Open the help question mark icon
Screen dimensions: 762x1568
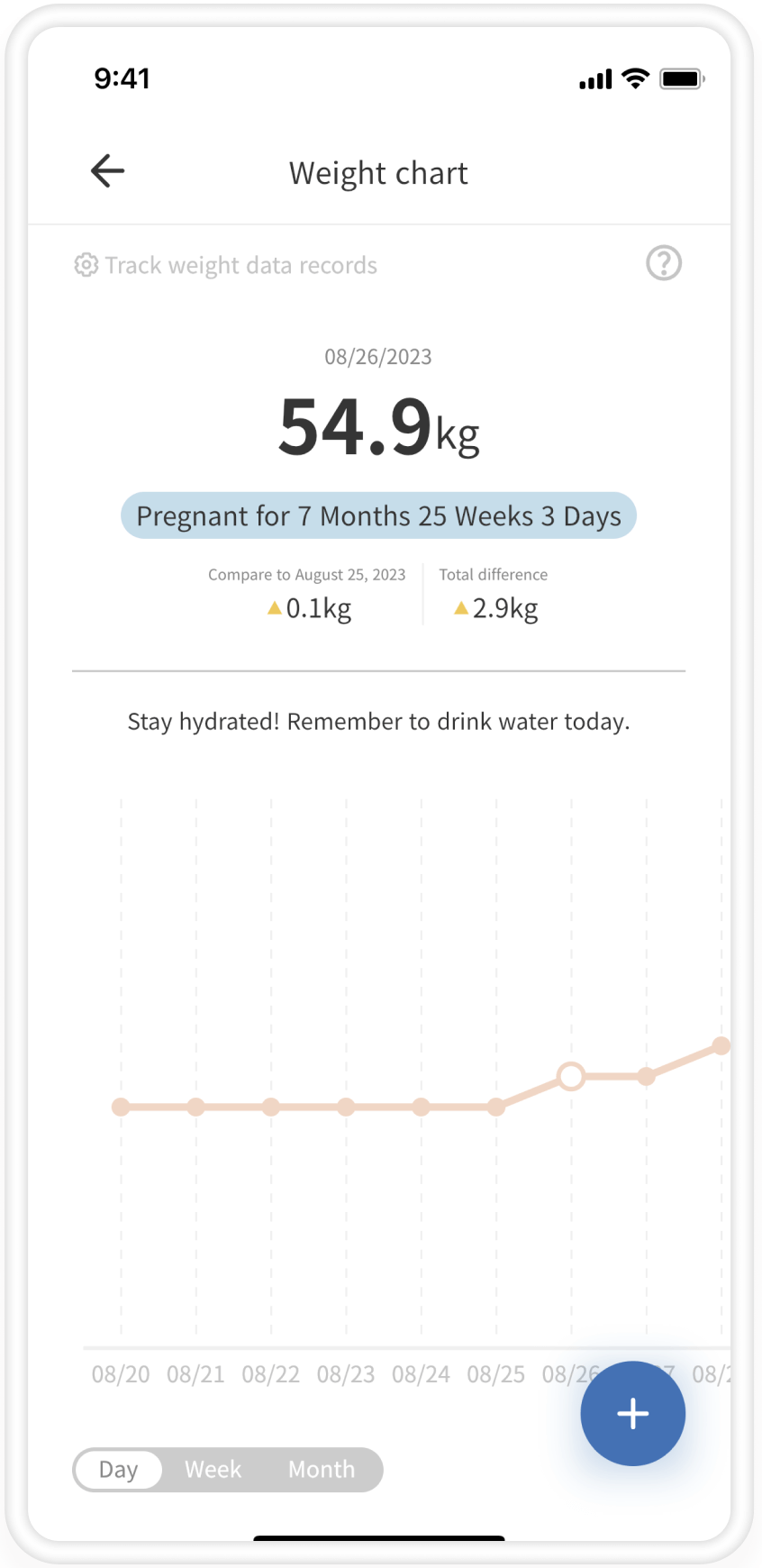[664, 263]
